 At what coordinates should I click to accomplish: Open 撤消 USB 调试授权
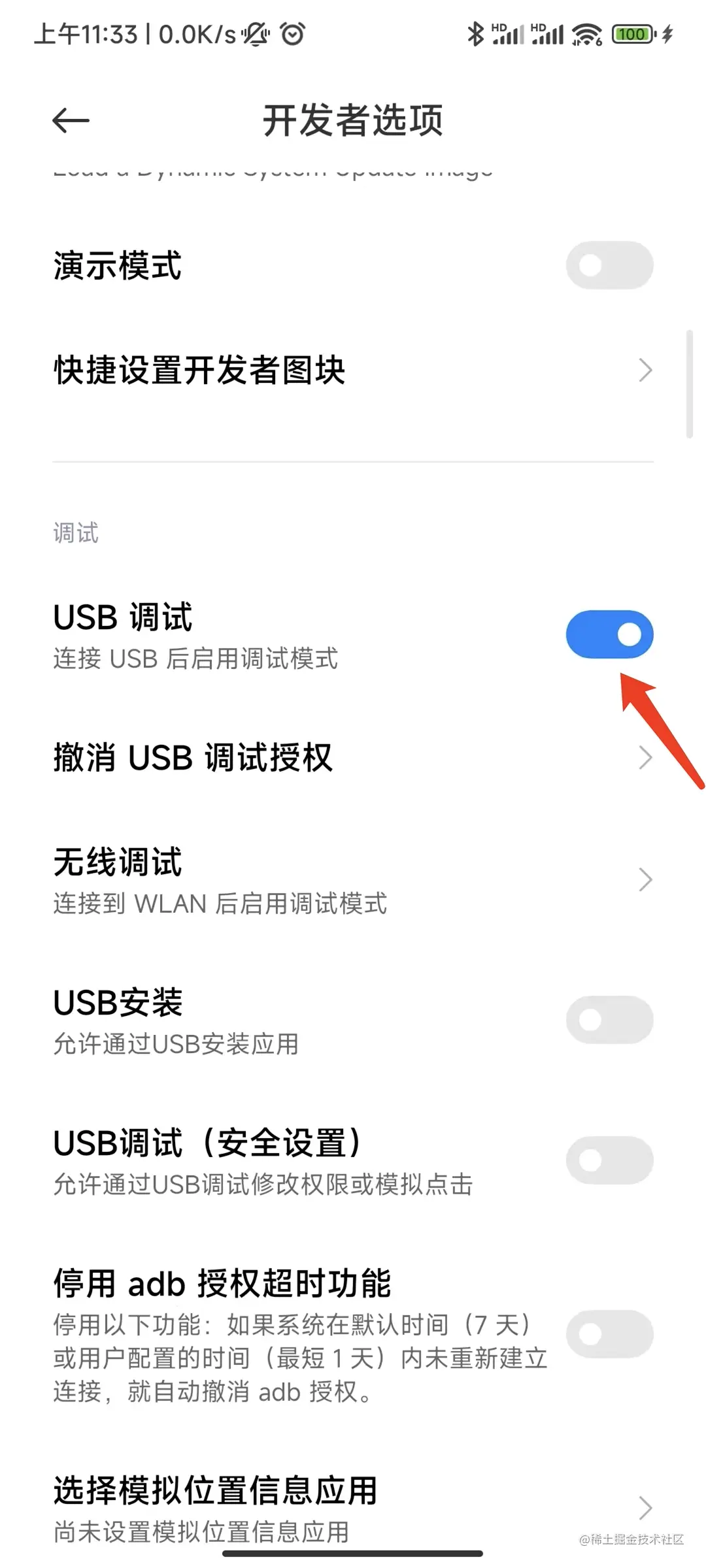click(353, 758)
